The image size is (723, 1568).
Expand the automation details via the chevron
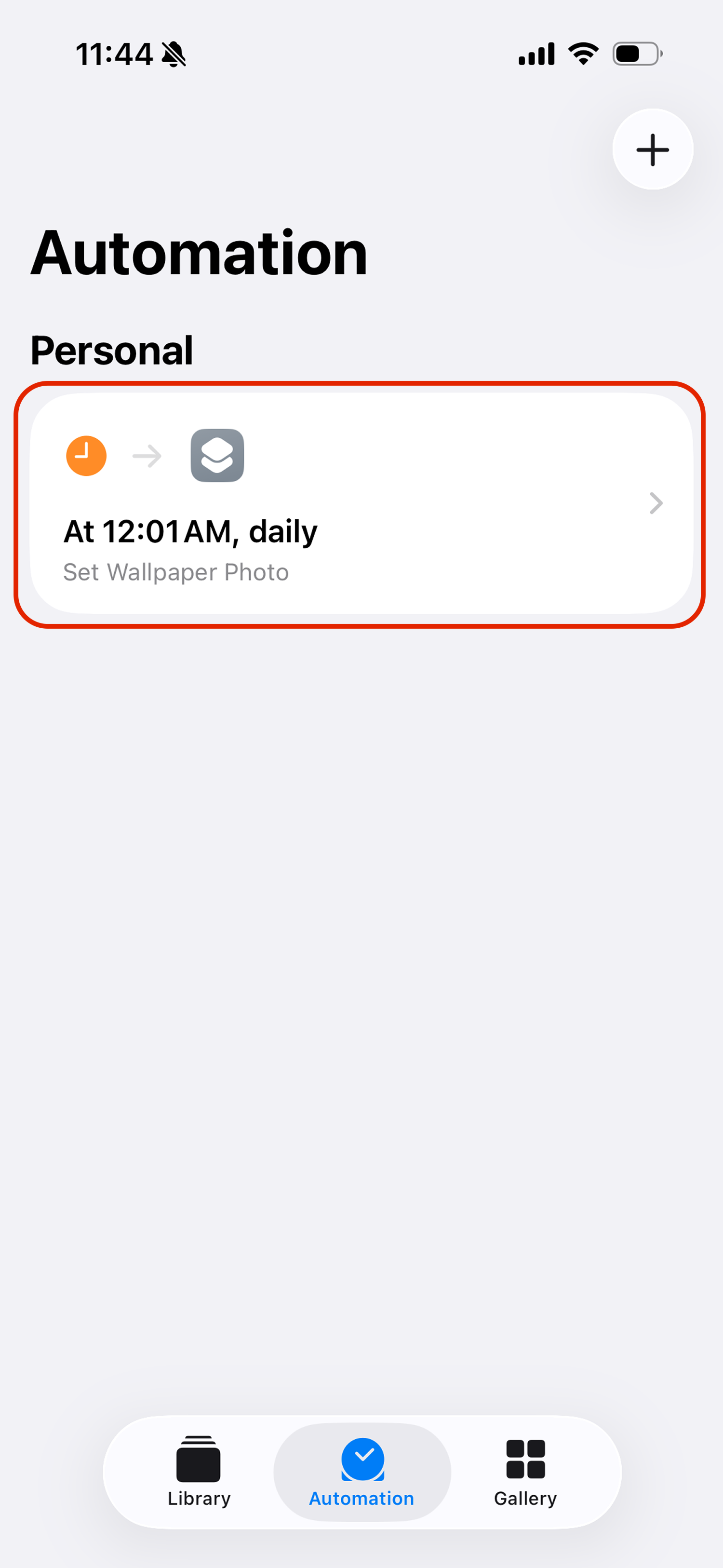coord(656,503)
